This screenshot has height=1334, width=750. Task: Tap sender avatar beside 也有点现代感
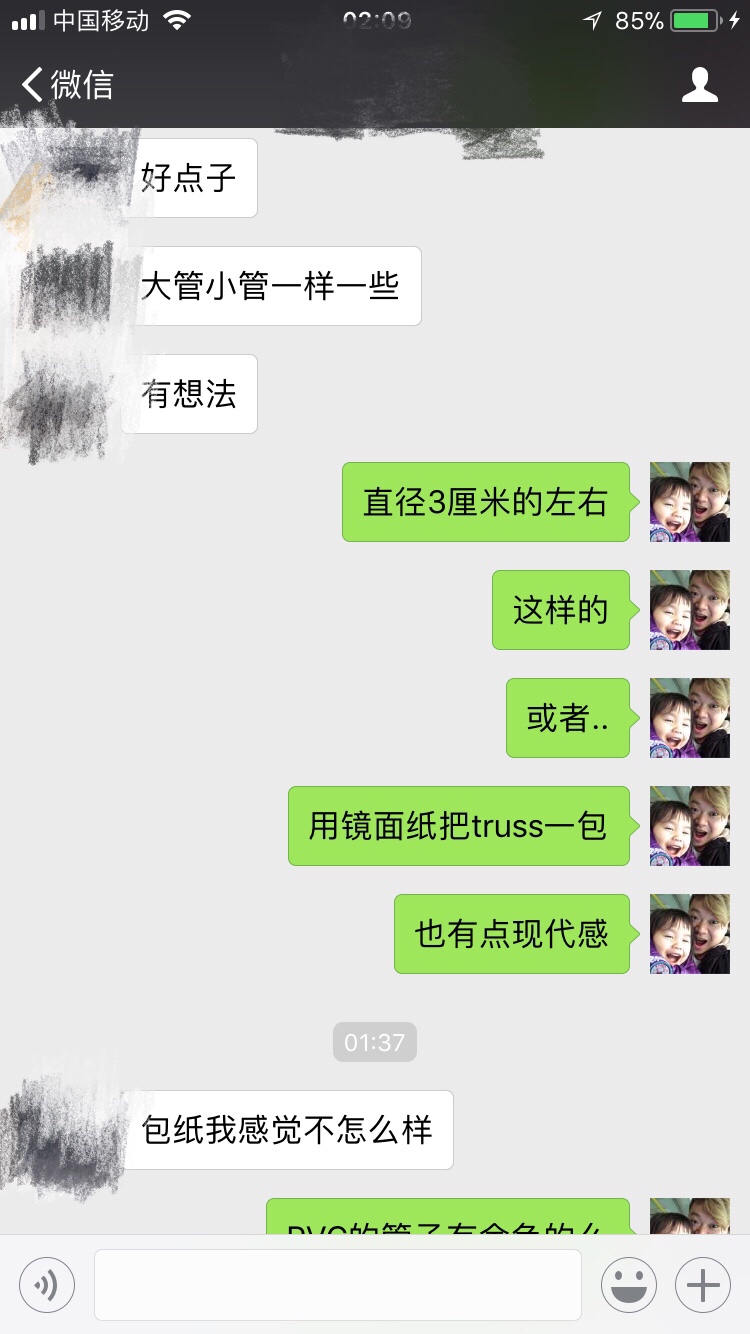[690, 934]
